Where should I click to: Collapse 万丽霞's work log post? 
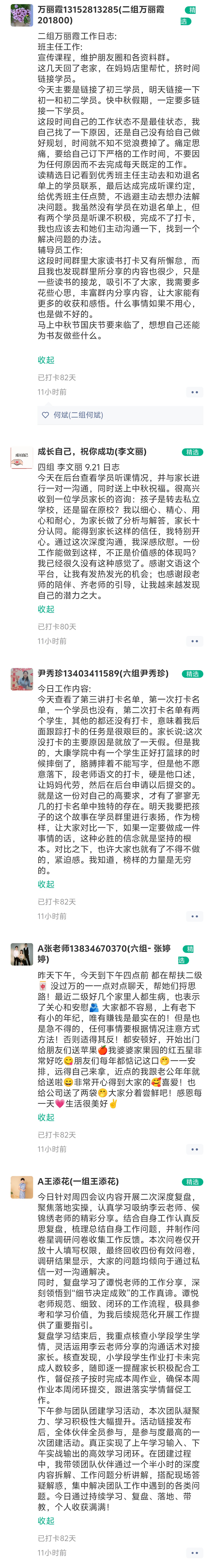[x=46, y=360]
